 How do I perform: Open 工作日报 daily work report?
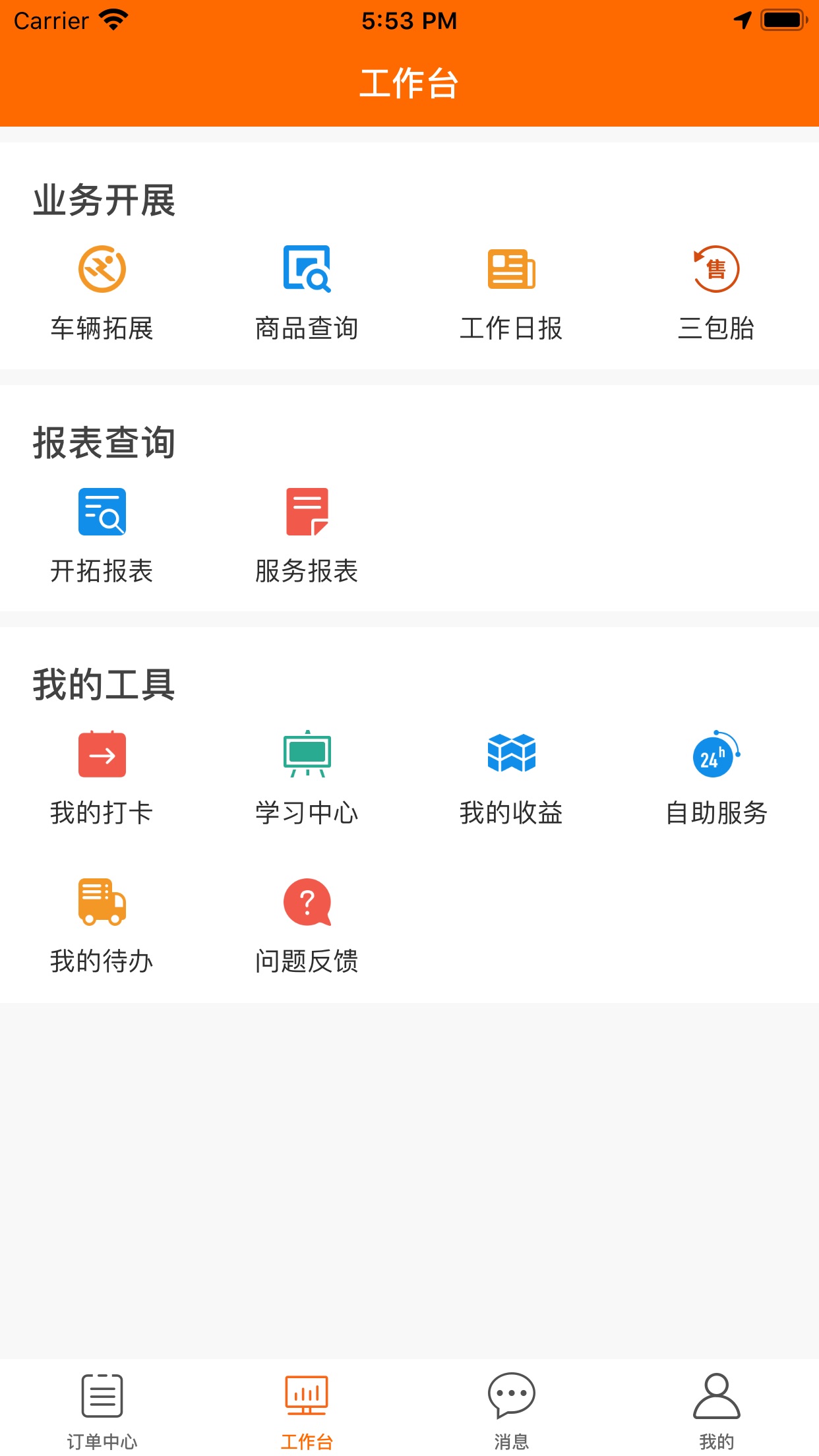[x=511, y=293]
